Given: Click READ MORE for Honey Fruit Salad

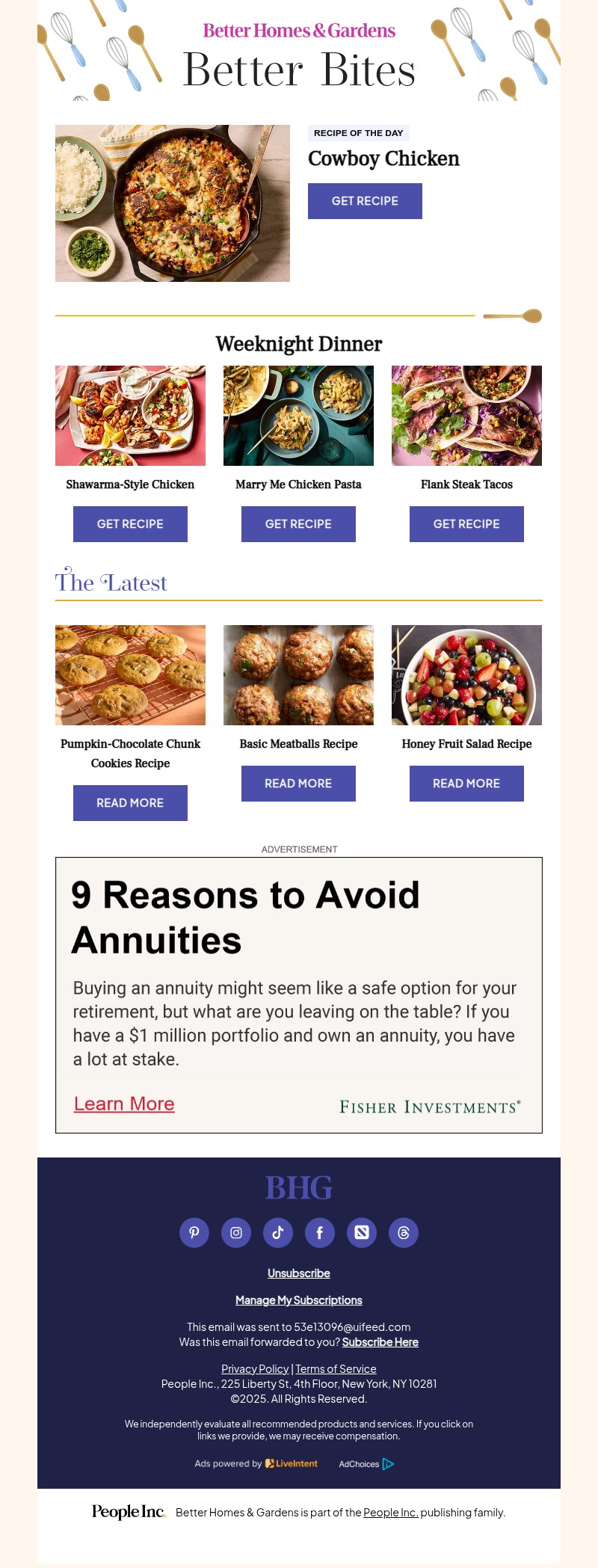Looking at the screenshot, I should (466, 783).
